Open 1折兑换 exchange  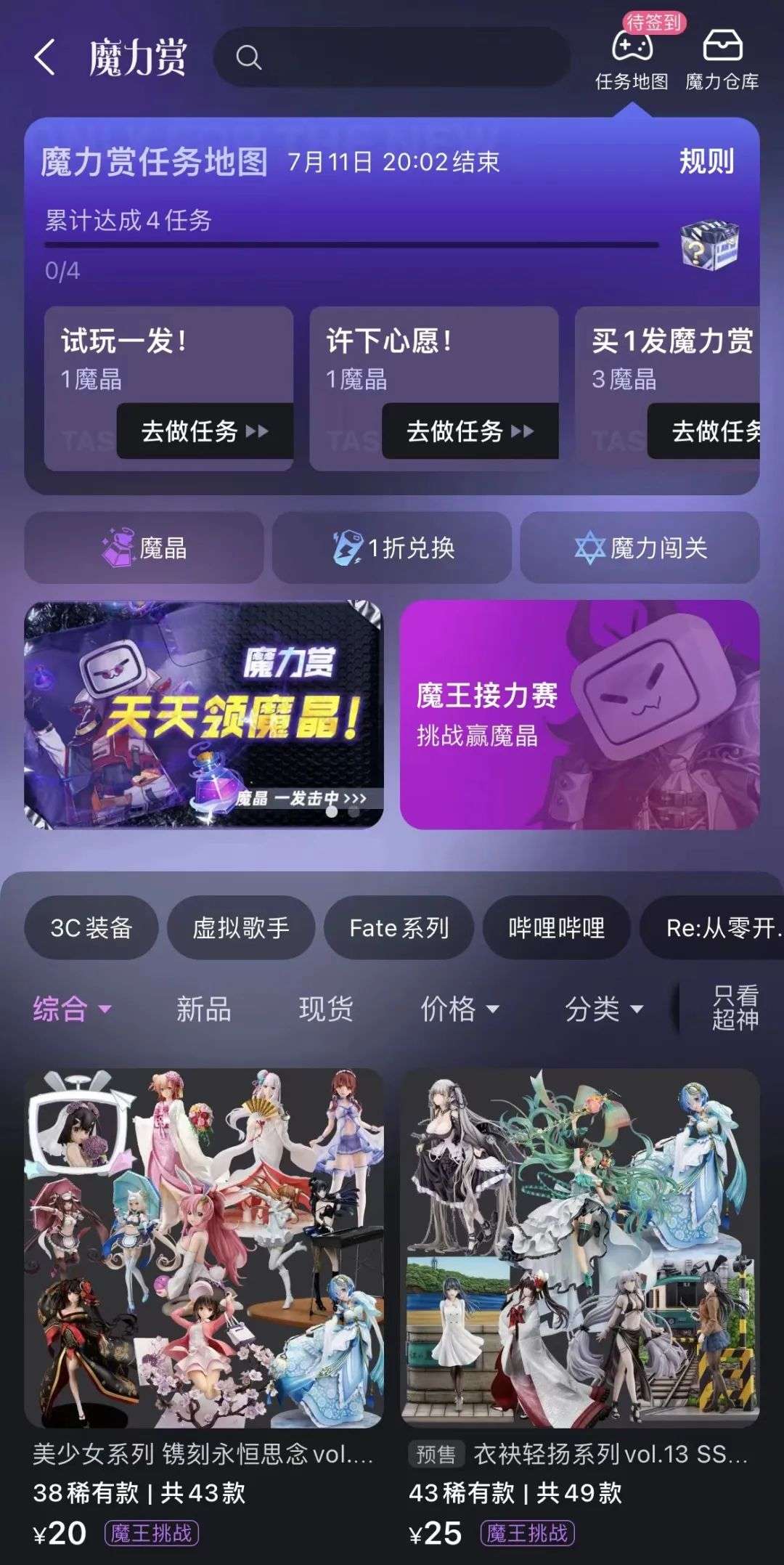(x=392, y=548)
